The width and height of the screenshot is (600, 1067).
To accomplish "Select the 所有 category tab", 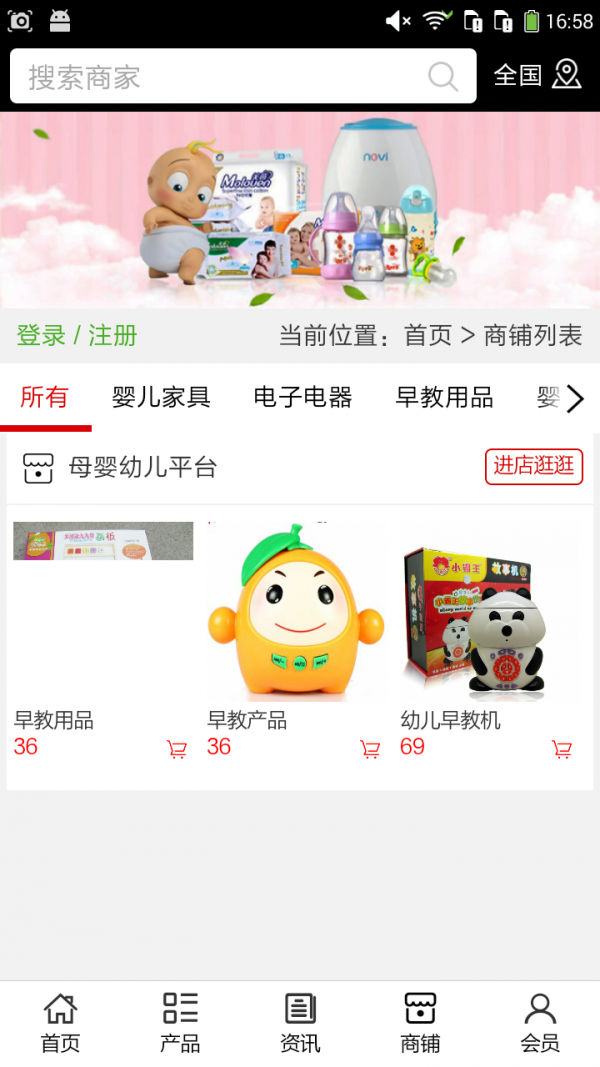I will [x=45, y=397].
